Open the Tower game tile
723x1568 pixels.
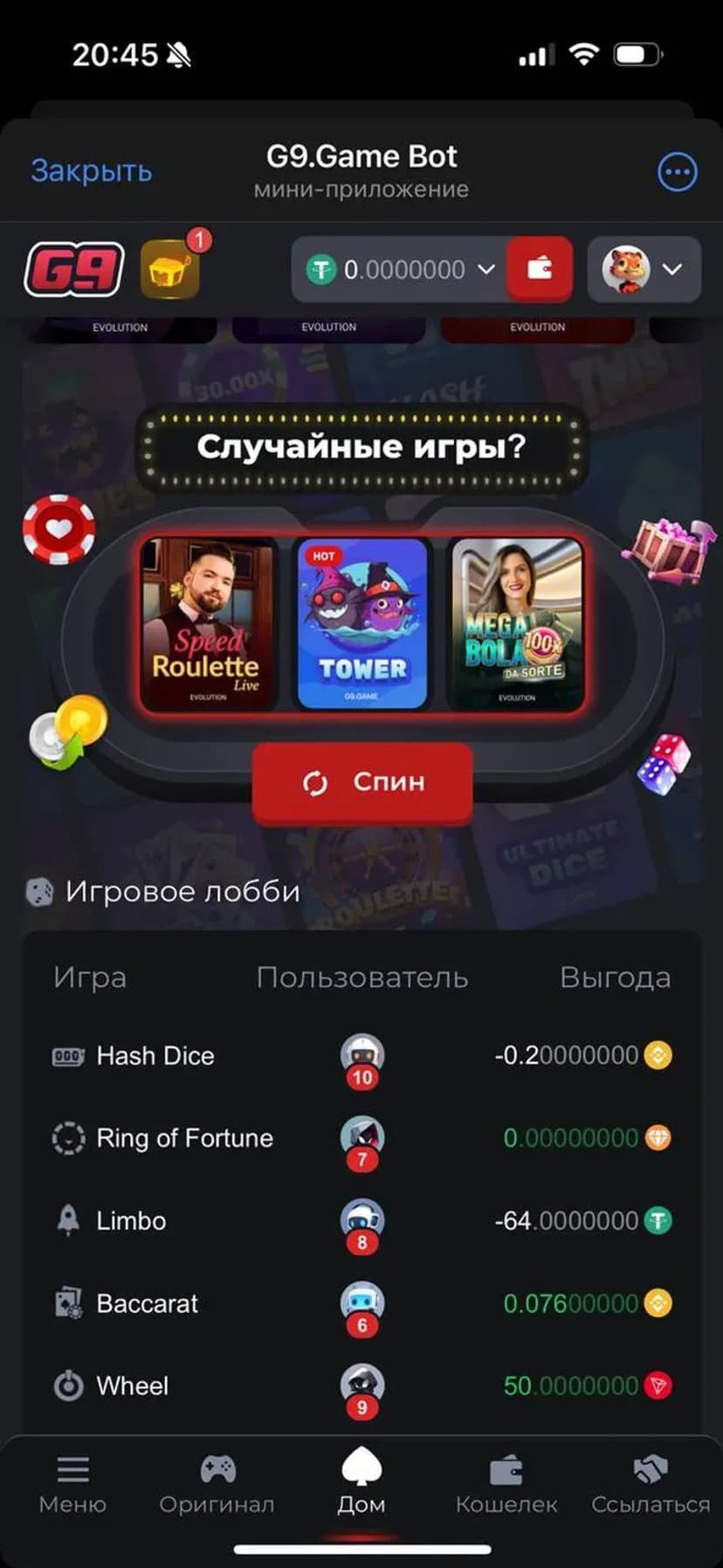(x=362, y=623)
